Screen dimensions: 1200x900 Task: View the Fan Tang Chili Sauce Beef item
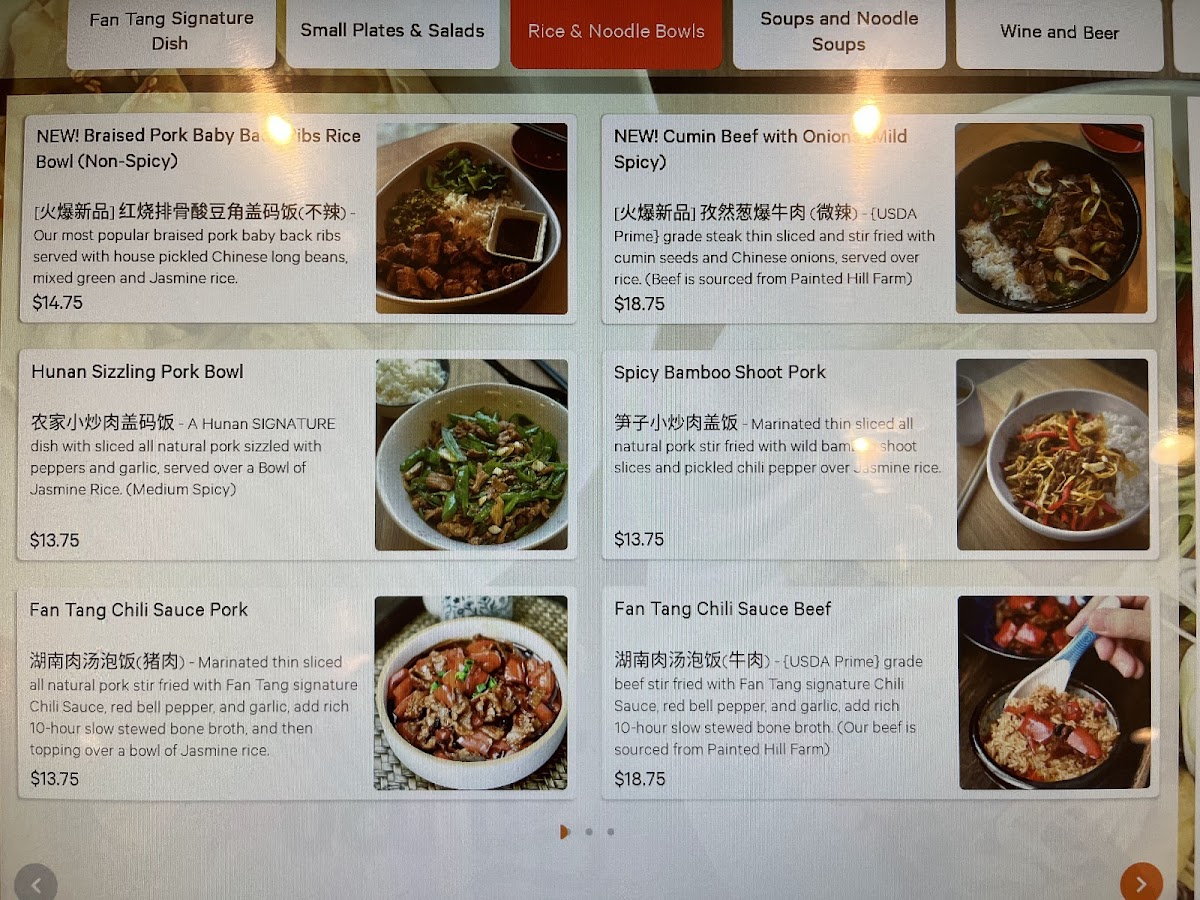(880, 693)
